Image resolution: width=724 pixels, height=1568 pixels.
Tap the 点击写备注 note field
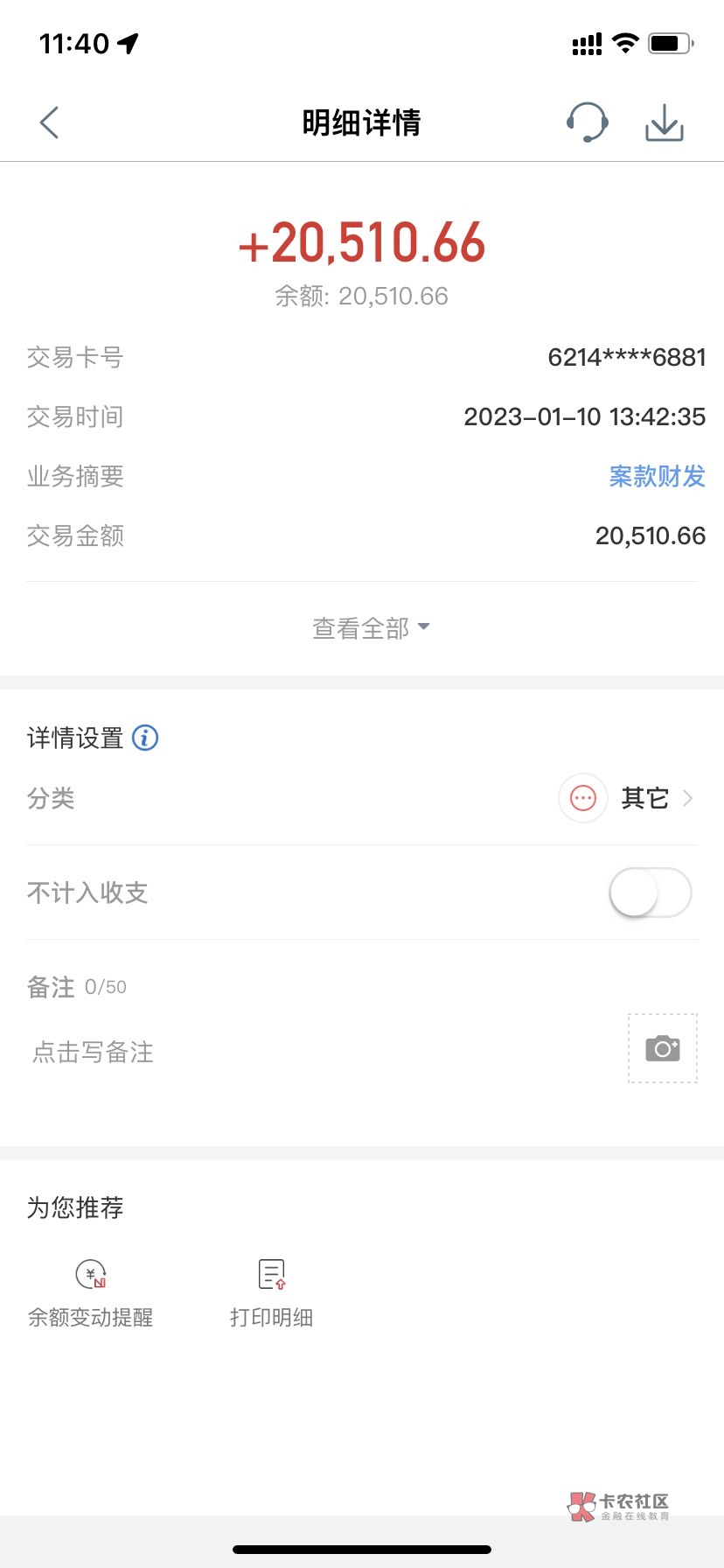pos(324,1052)
